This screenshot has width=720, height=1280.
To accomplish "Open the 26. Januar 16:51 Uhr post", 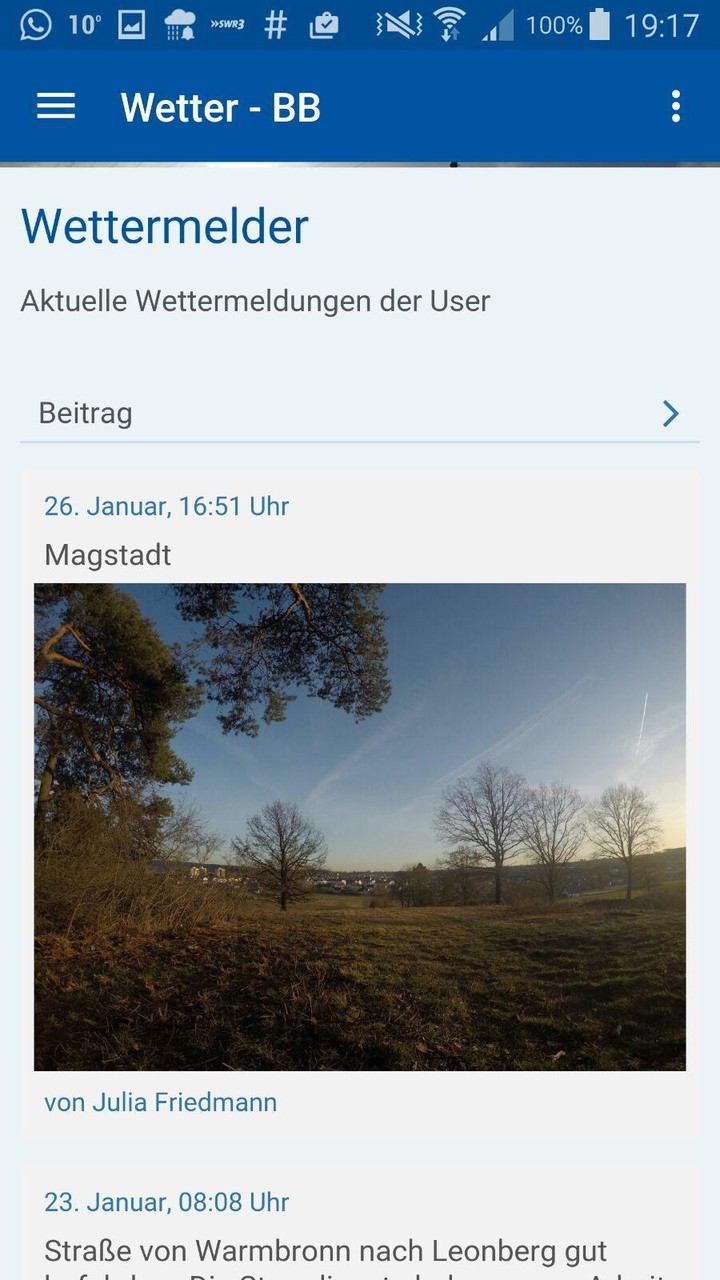I will [166, 506].
